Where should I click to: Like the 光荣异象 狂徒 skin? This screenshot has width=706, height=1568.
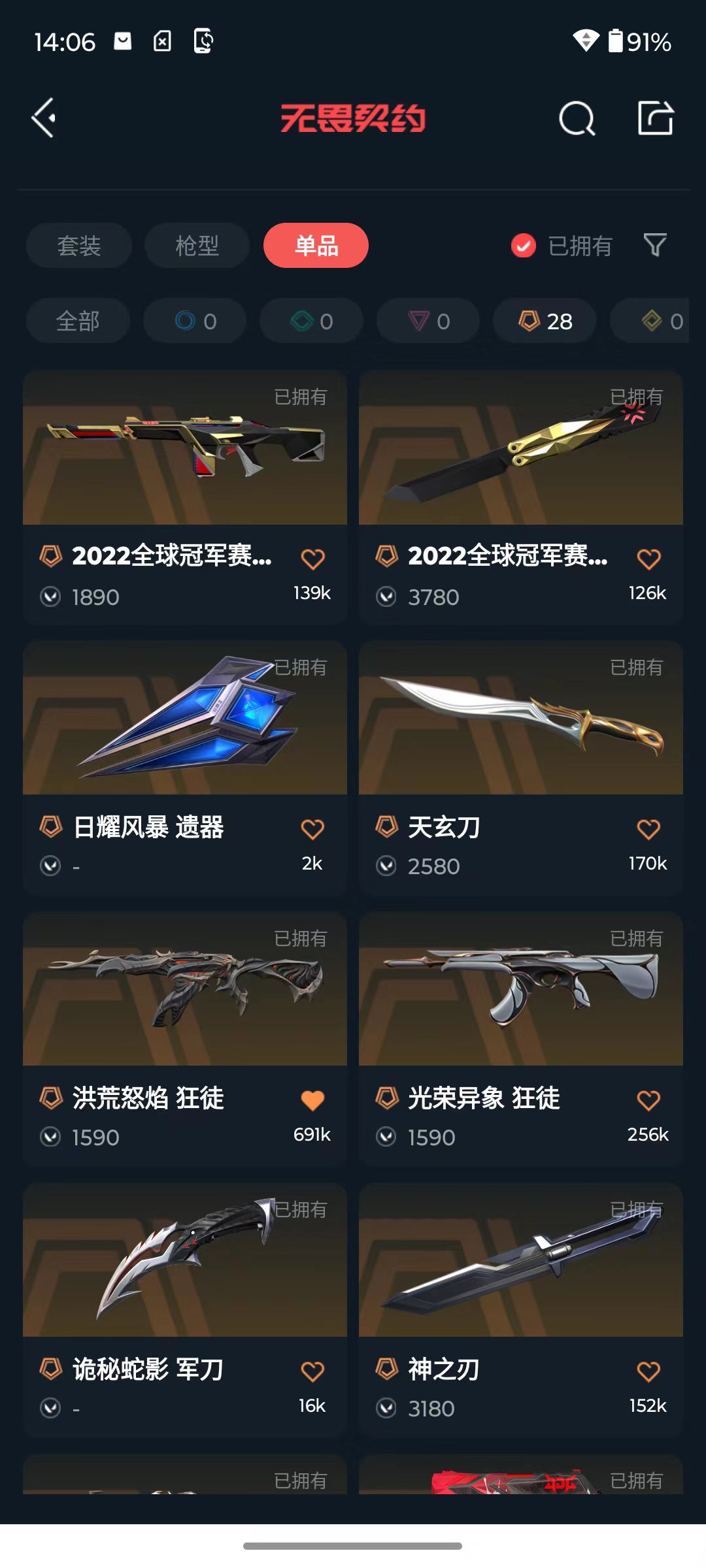point(648,1101)
